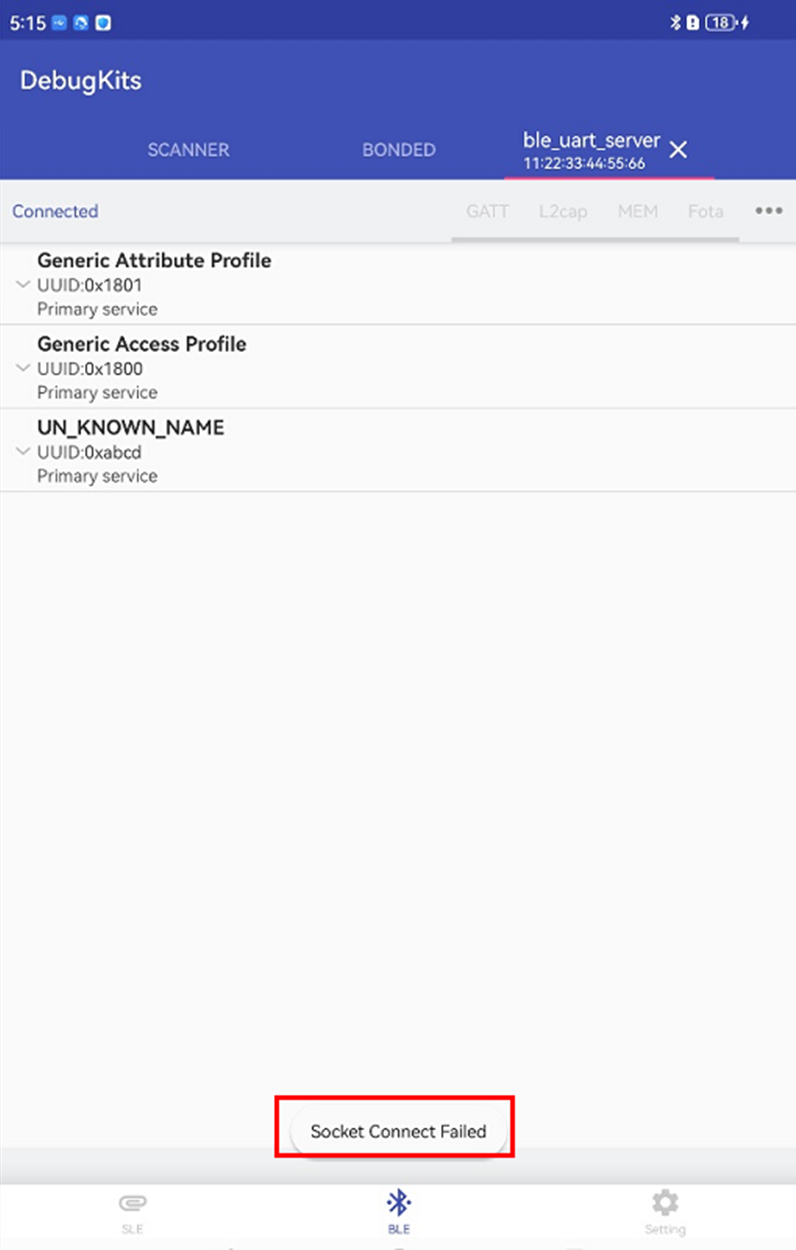796x1250 pixels.
Task: Close the ble_uart_server device tab
Action: point(678,150)
